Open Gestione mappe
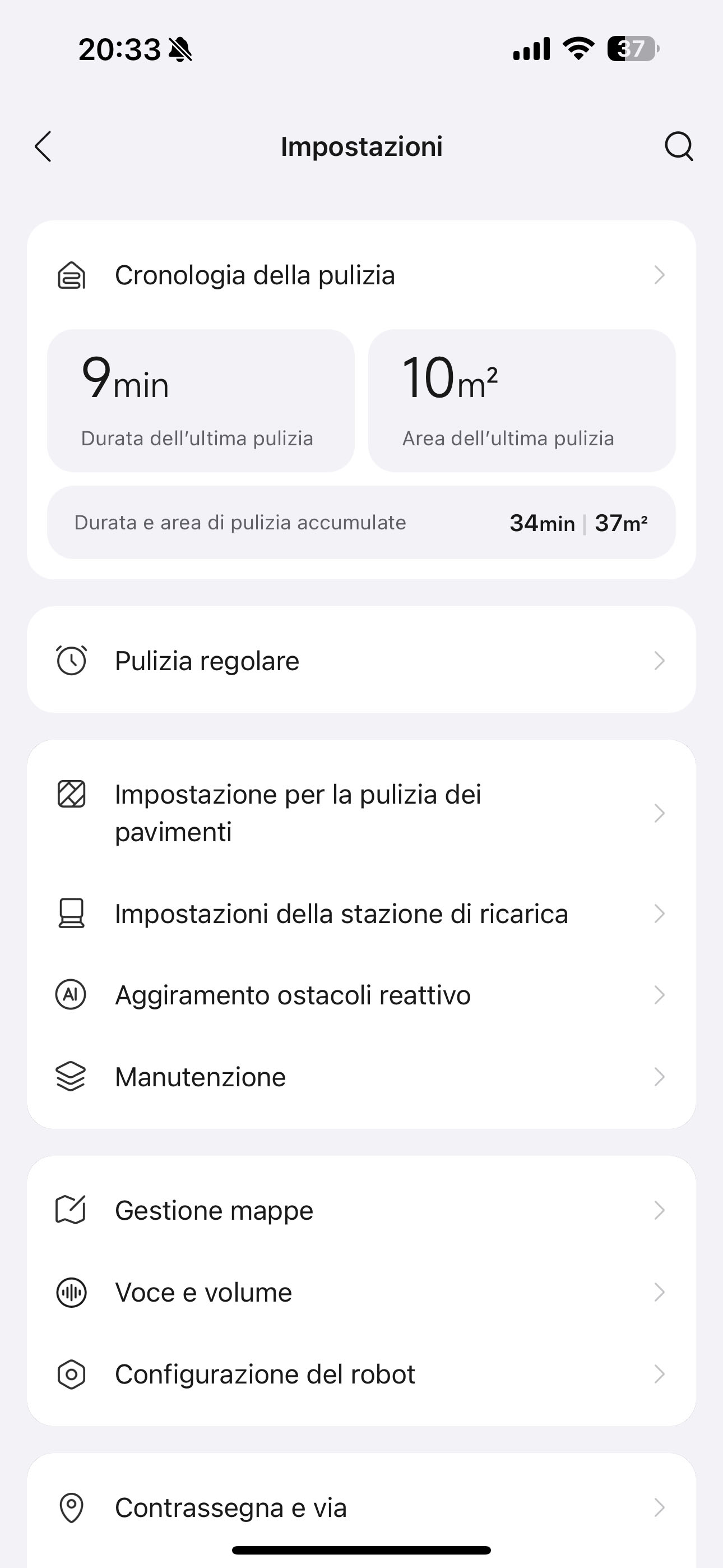The width and height of the screenshot is (723, 1568). pos(361,1210)
